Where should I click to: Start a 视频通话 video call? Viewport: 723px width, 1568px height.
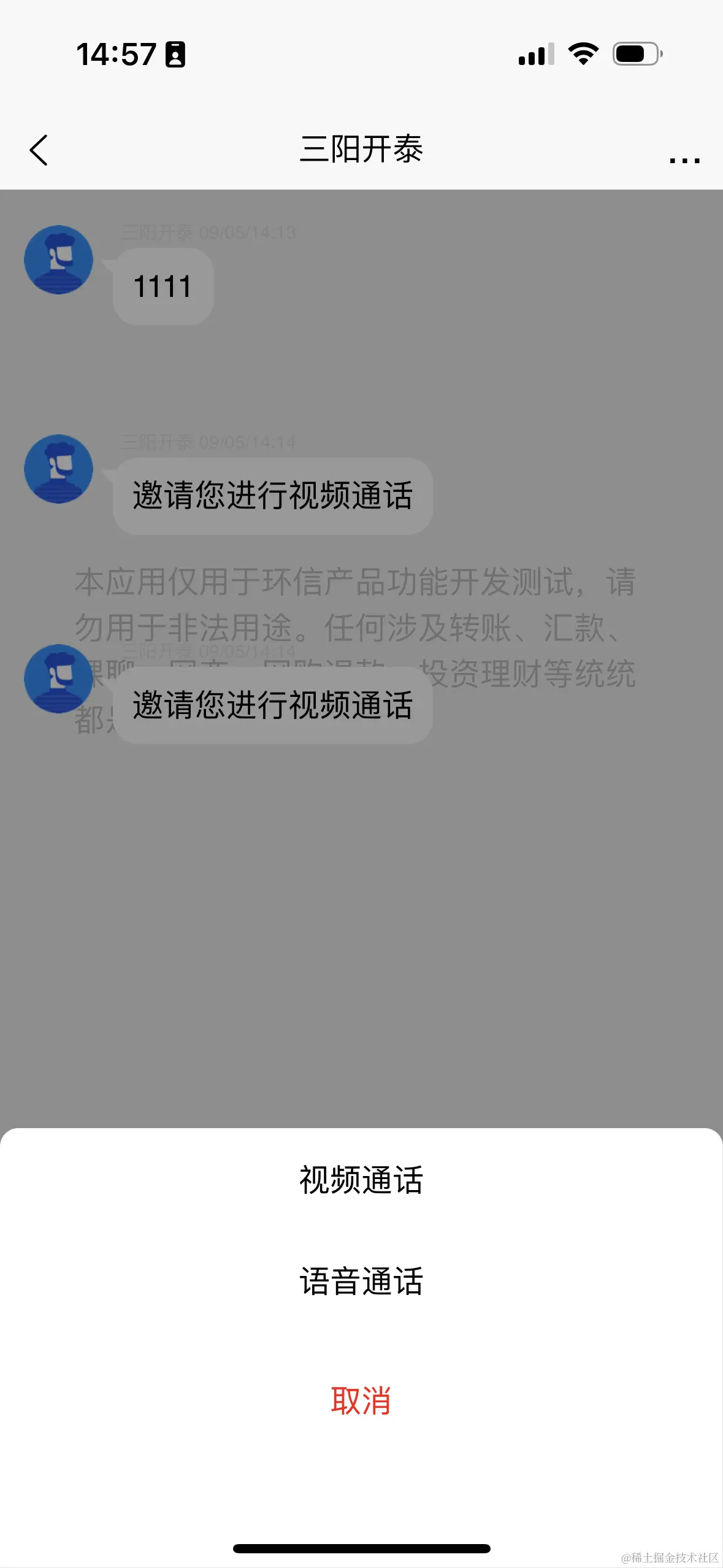click(361, 1180)
